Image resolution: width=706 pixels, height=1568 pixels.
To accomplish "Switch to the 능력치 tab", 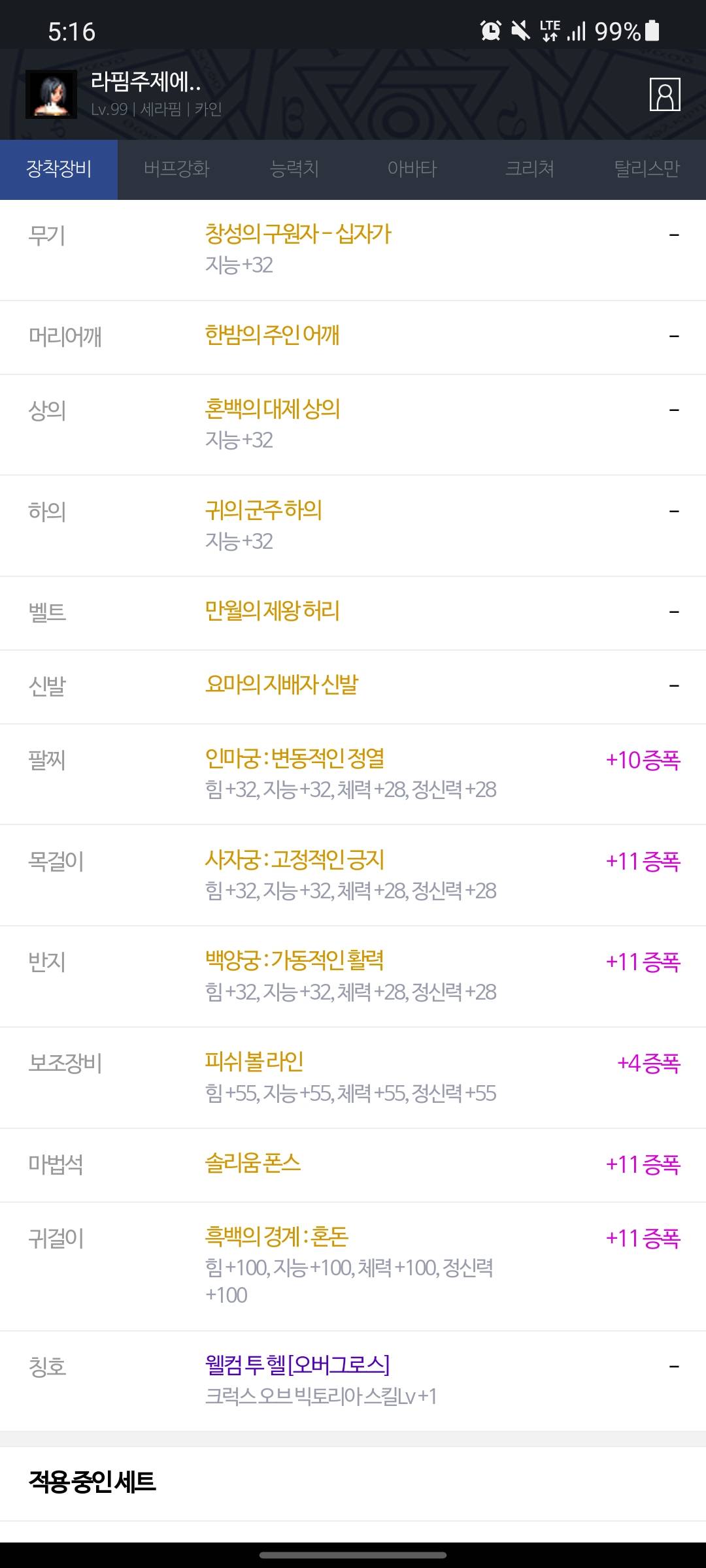I will coord(294,169).
